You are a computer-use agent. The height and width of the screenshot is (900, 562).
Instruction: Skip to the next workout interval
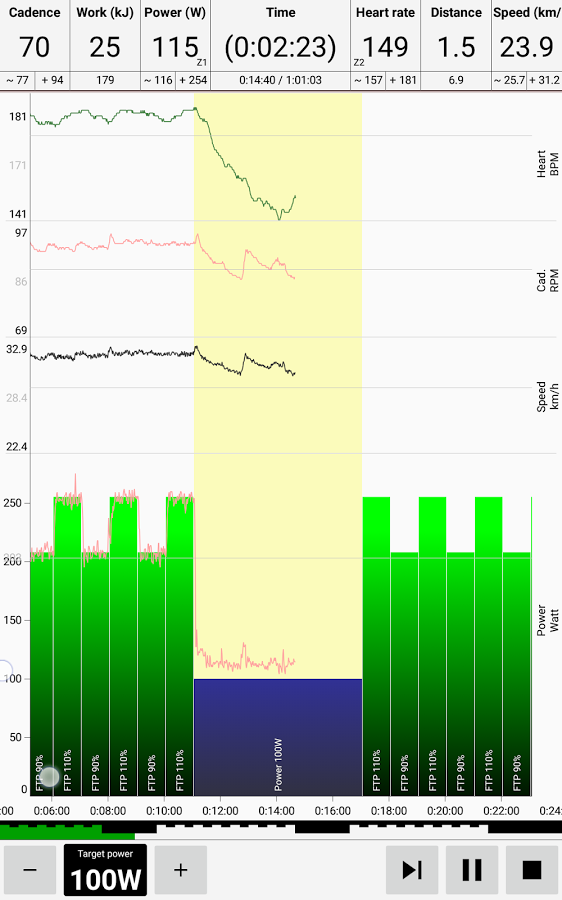pyautogui.click(x=412, y=870)
